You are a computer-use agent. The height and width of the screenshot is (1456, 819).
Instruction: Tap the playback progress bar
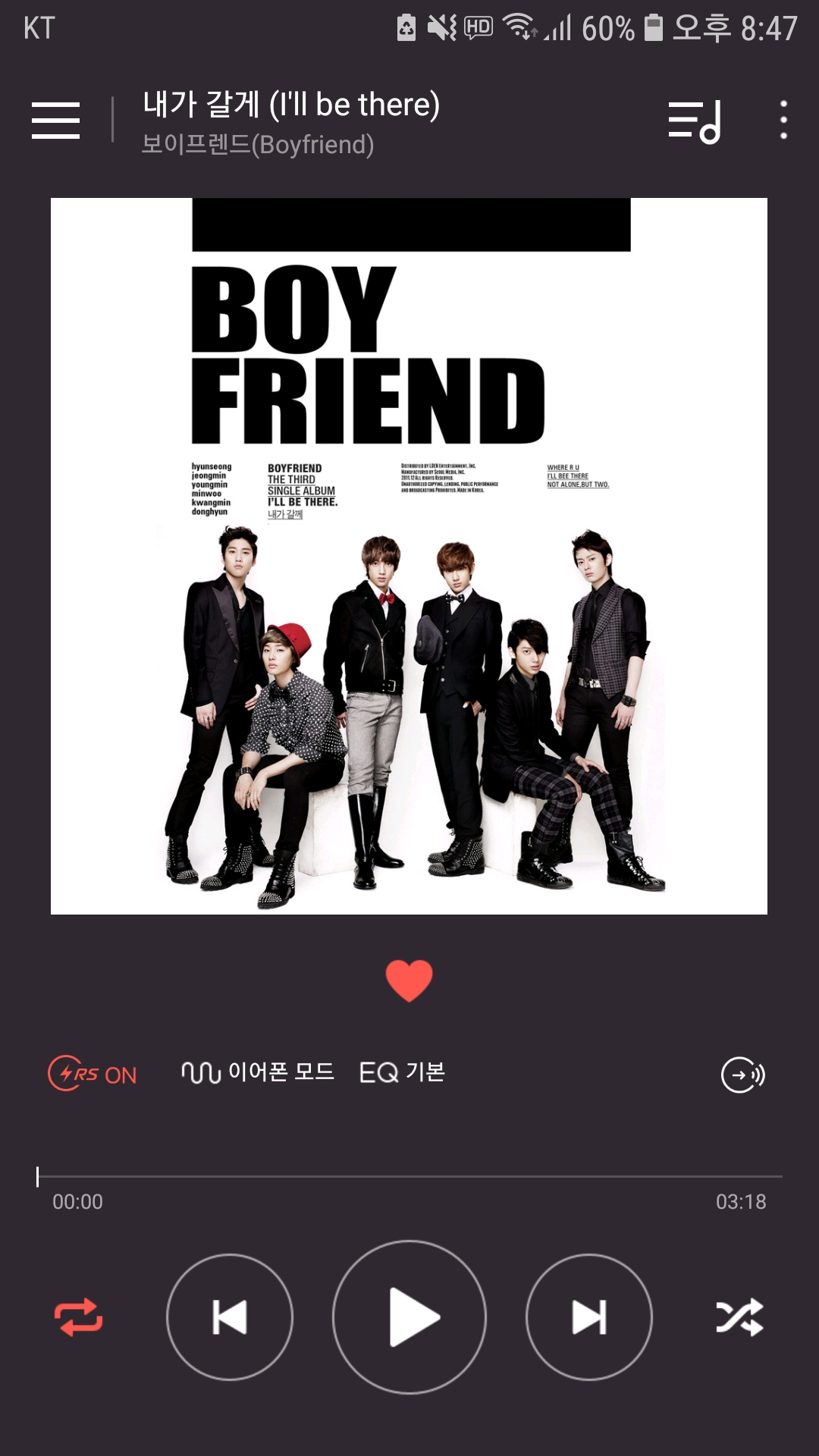[409, 1176]
